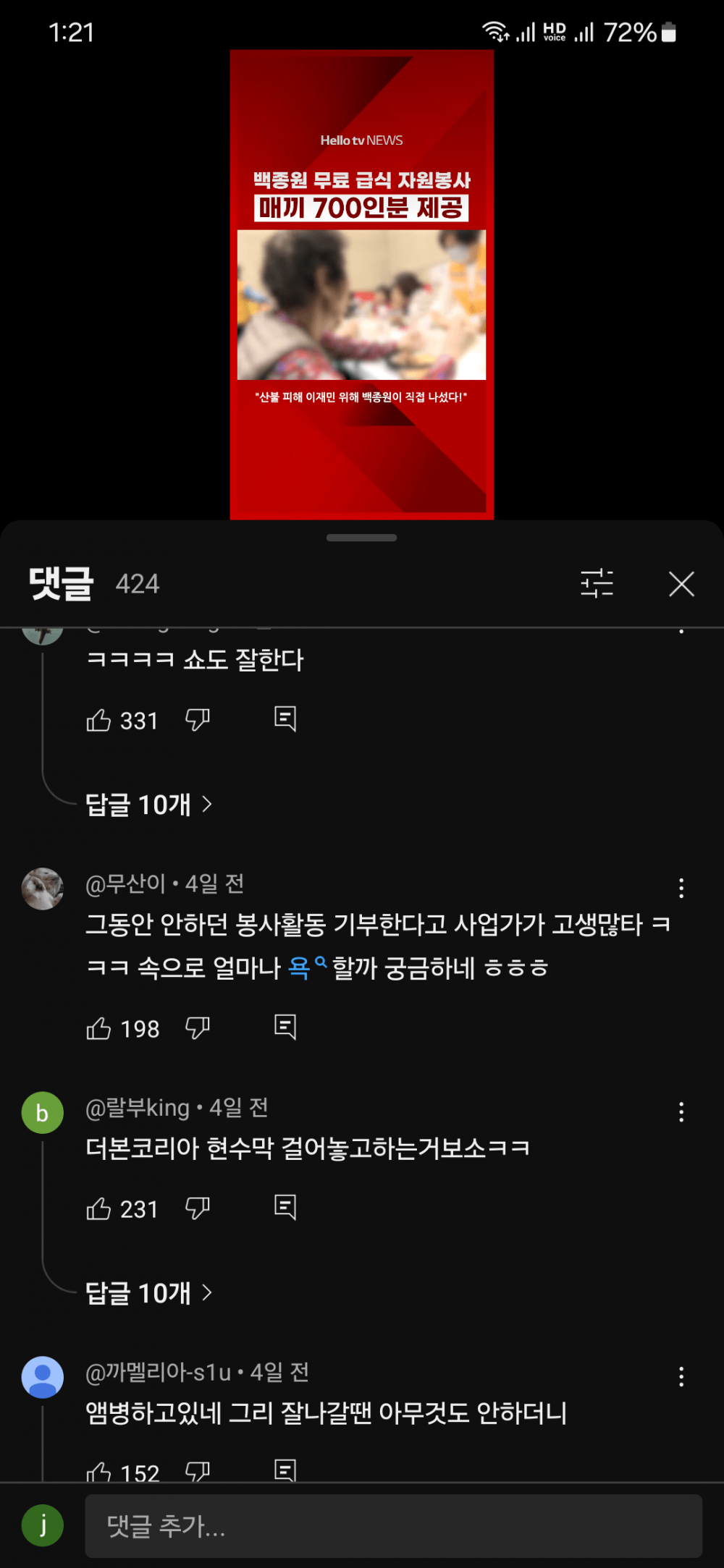
Task: Tap the video player above the comments
Action: (x=362, y=284)
